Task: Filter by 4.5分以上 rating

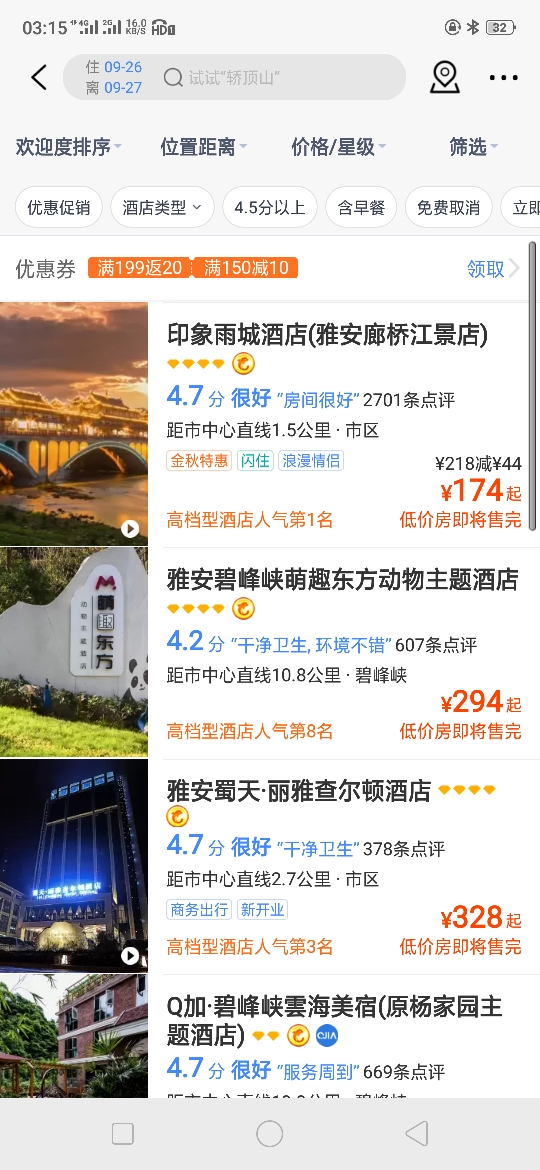Action: pos(269,207)
